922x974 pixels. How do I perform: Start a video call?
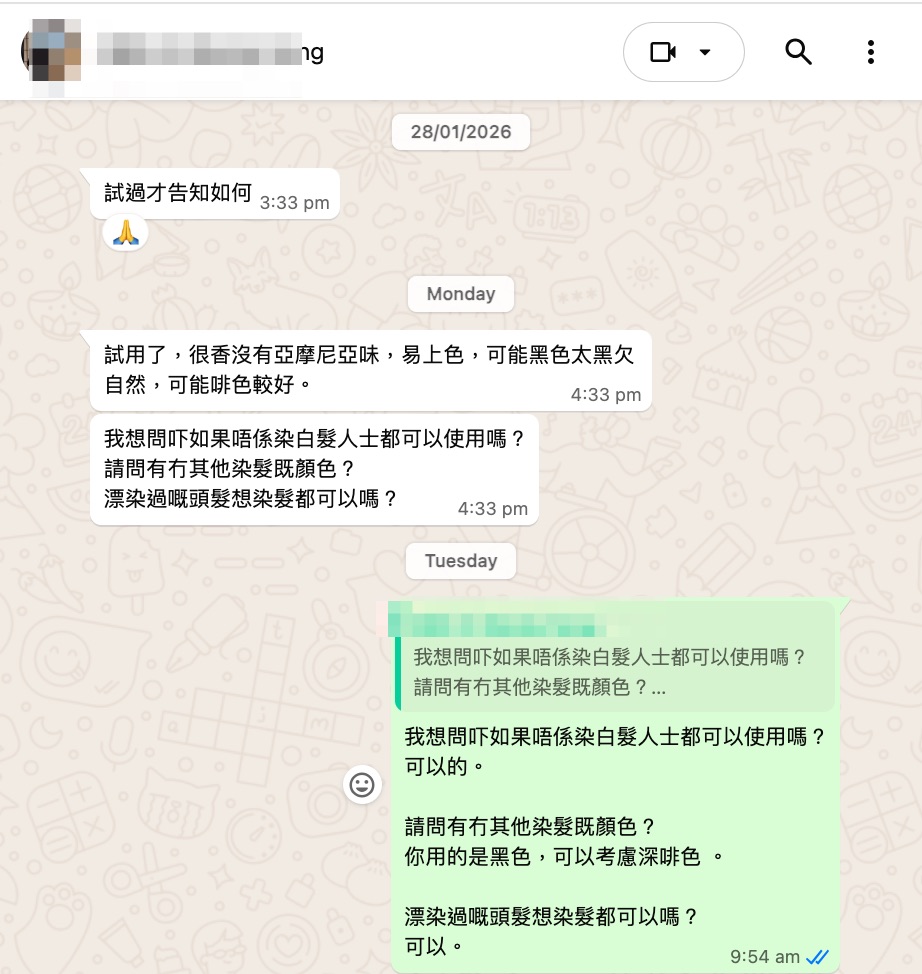(664, 52)
